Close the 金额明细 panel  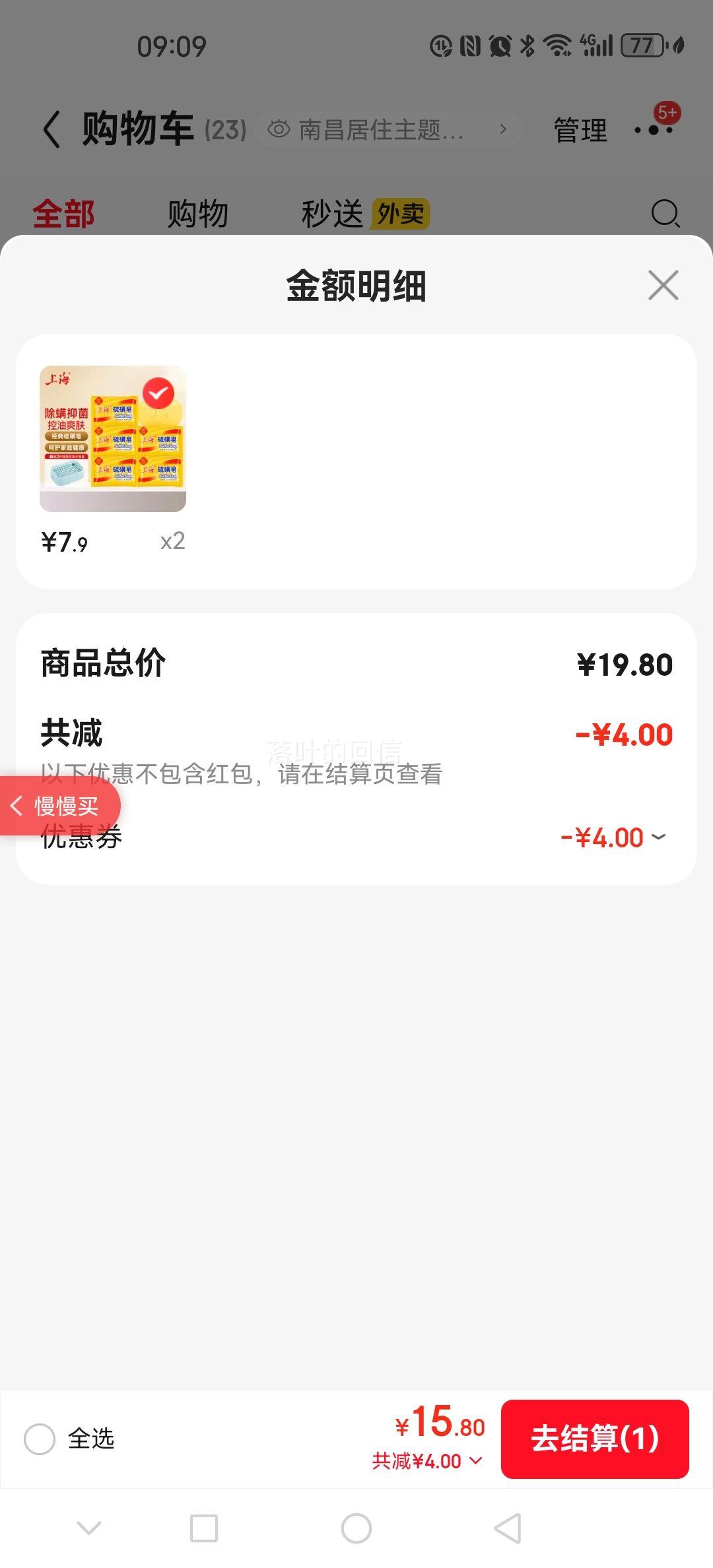click(663, 285)
